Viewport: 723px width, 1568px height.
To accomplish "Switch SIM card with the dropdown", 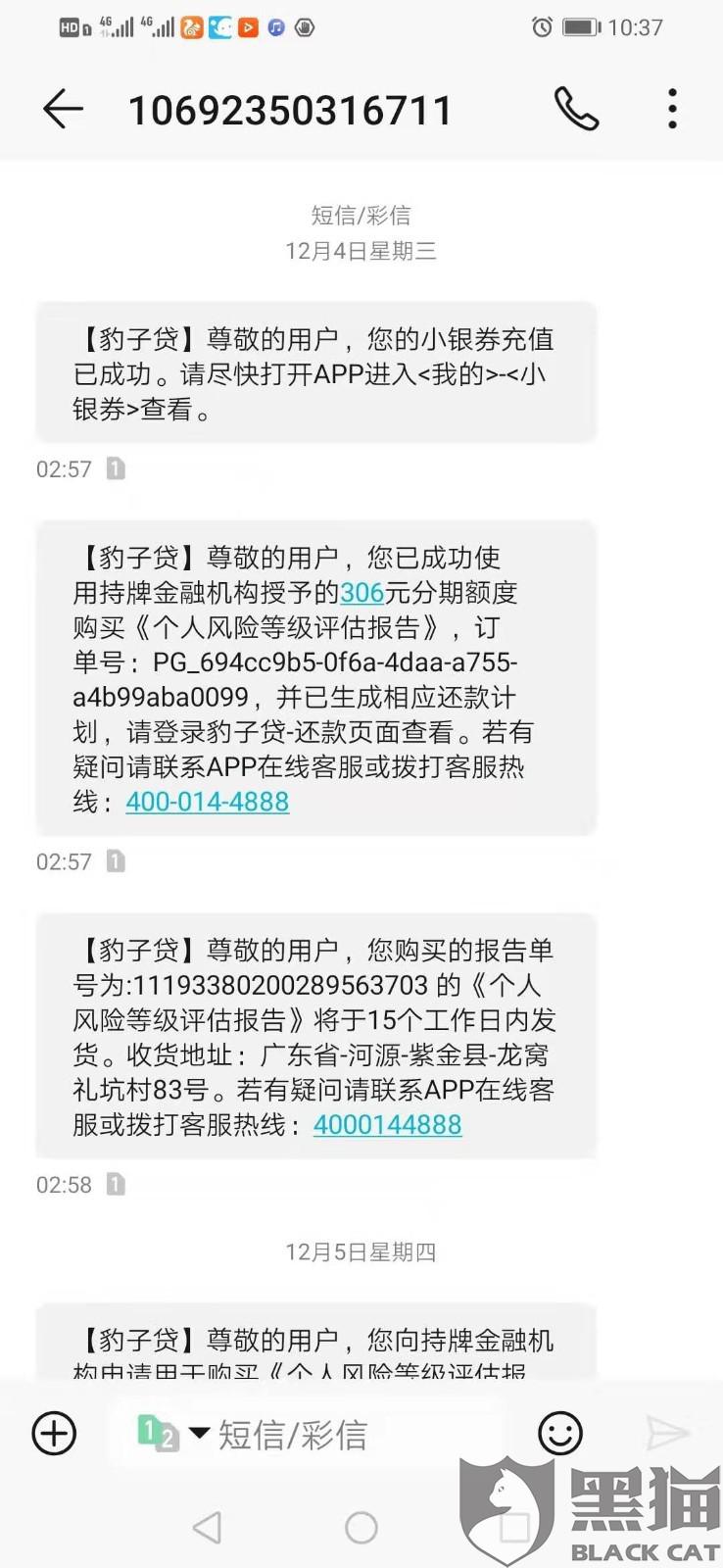I will point(172,1434).
